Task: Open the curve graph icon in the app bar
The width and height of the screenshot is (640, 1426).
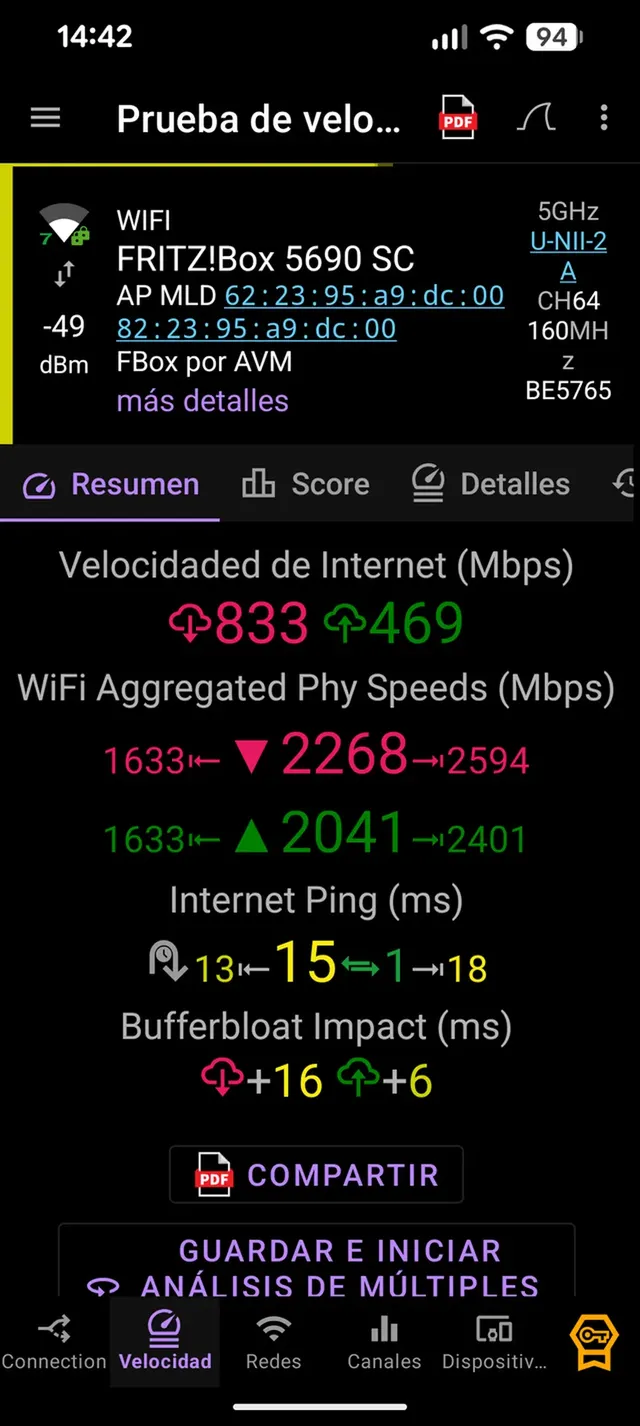Action: (536, 119)
